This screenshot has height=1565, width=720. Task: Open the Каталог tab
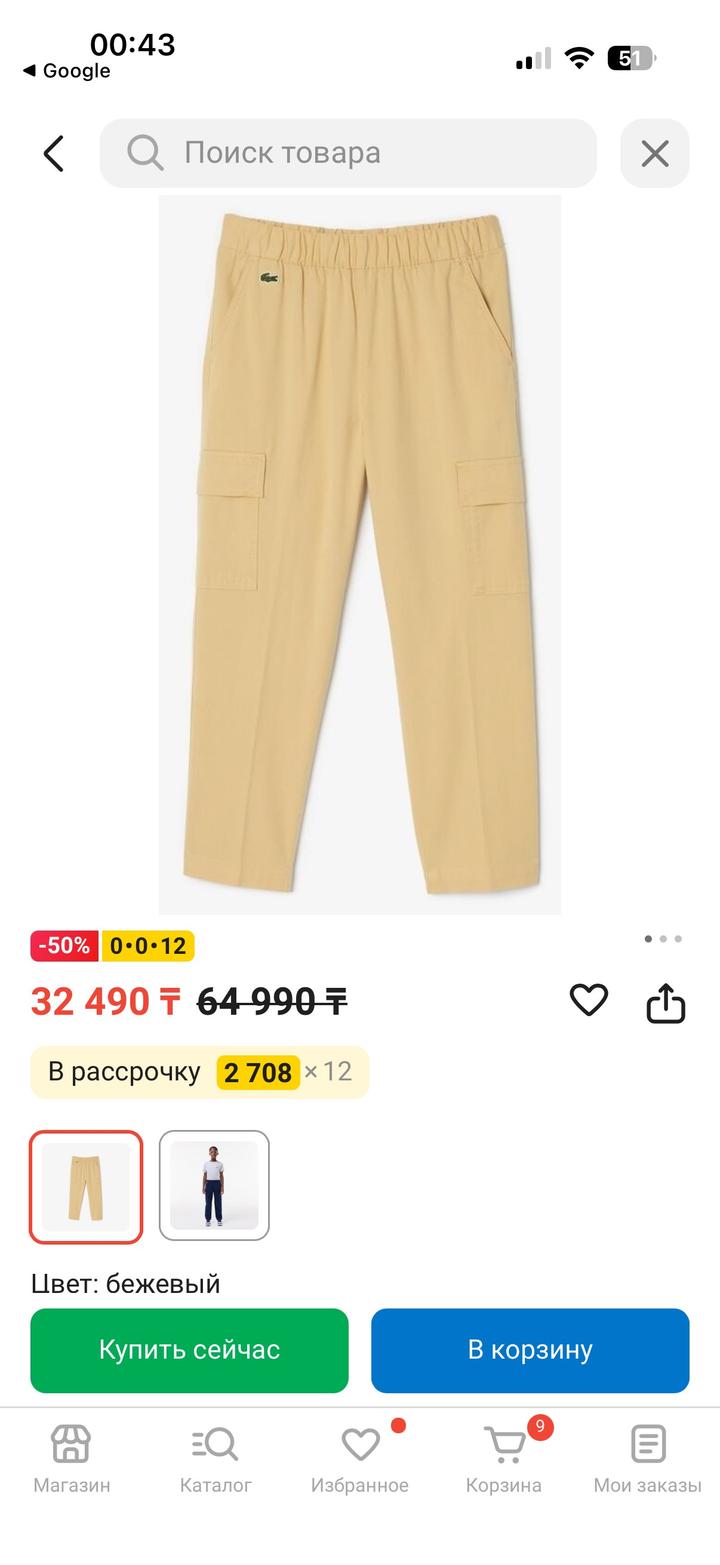pyautogui.click(x=215, y=1458)
